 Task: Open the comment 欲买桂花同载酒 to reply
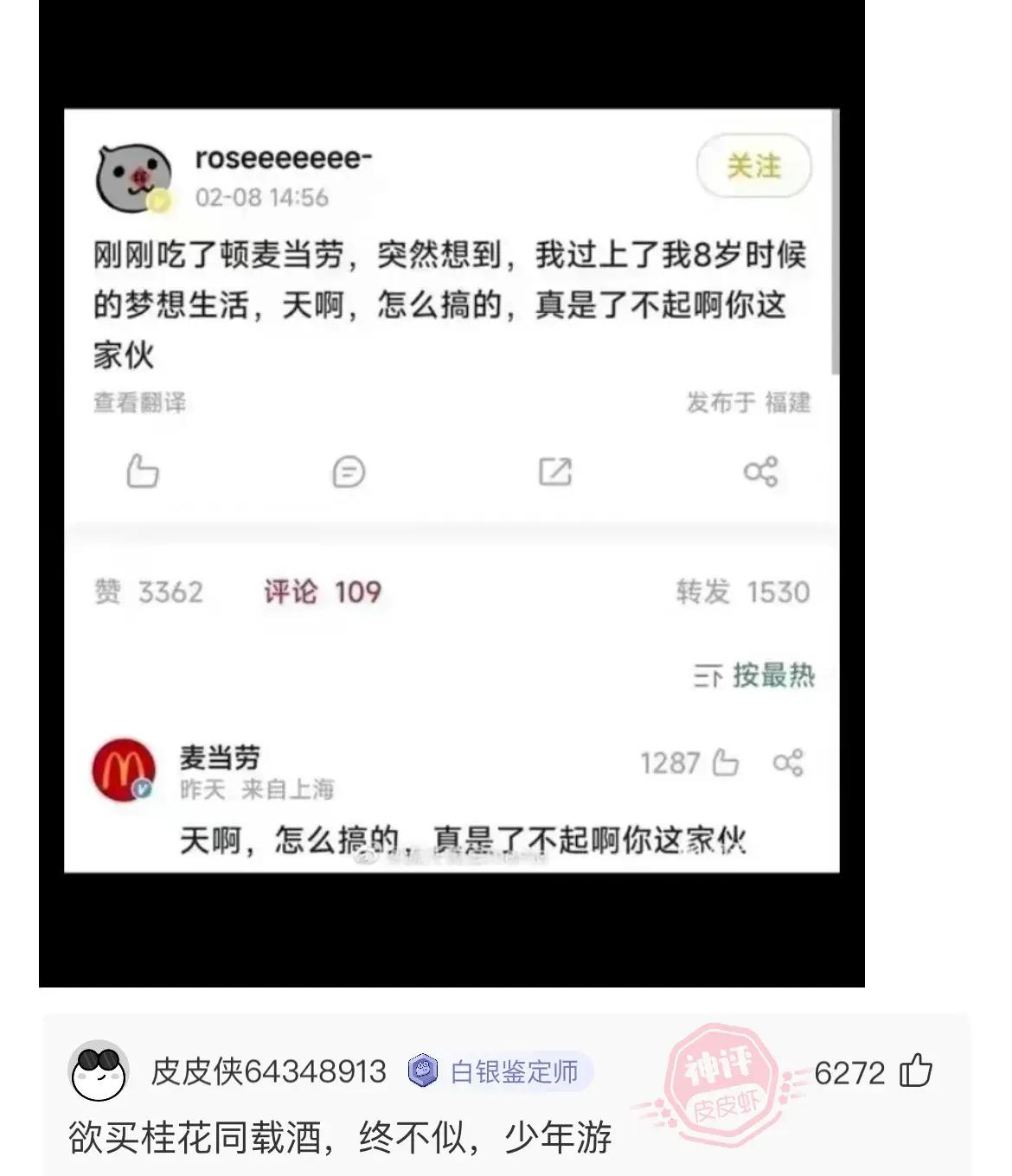(x=340, y=1137)
